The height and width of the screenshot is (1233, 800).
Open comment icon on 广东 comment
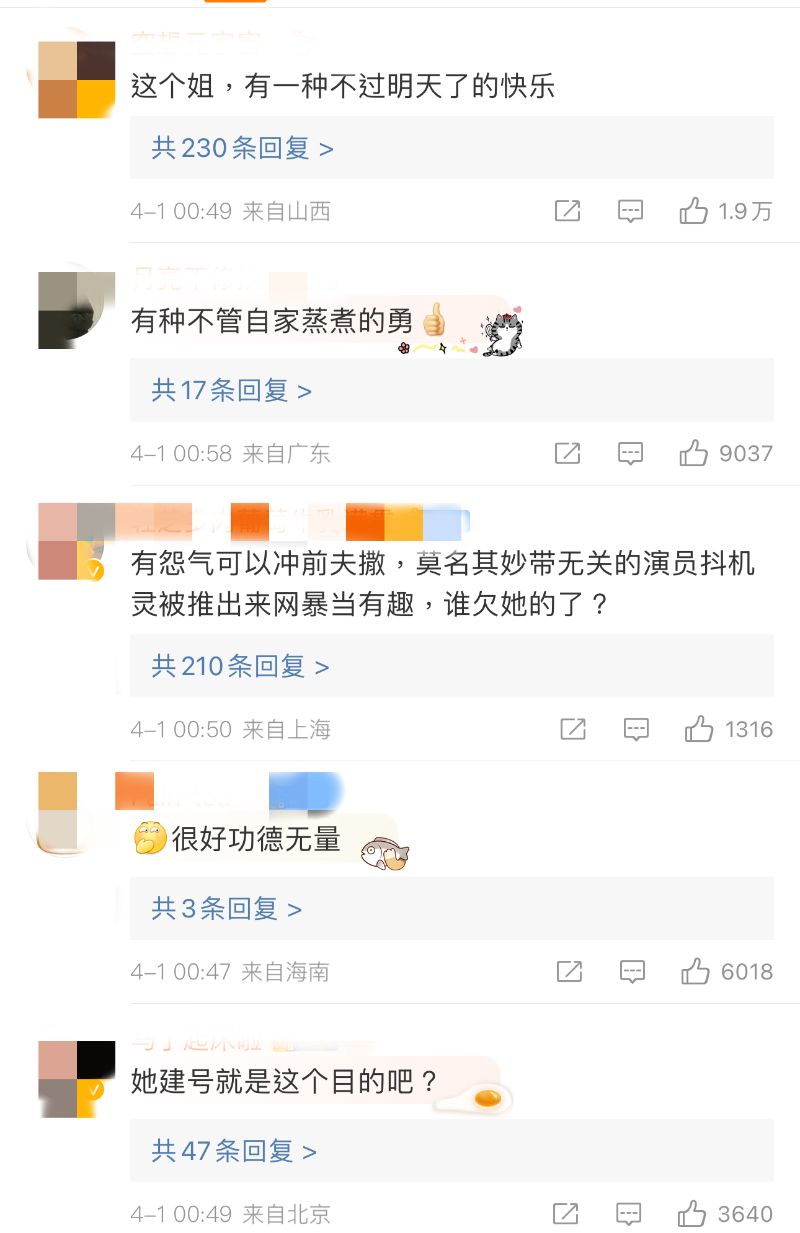tap(630, 454)
